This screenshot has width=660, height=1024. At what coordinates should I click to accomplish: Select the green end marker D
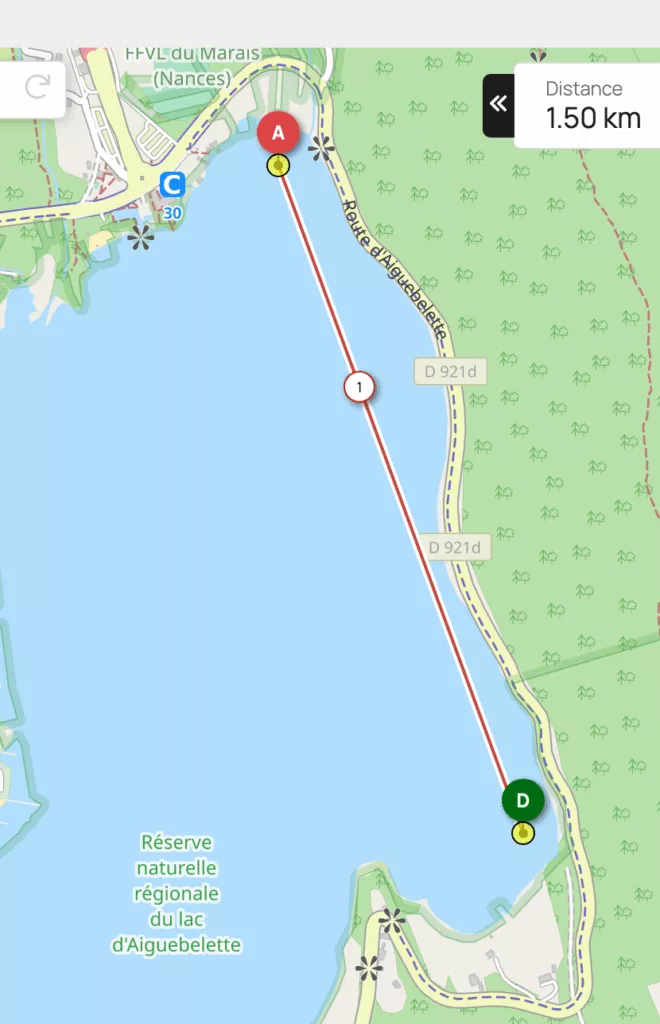[x=522, y=801]
